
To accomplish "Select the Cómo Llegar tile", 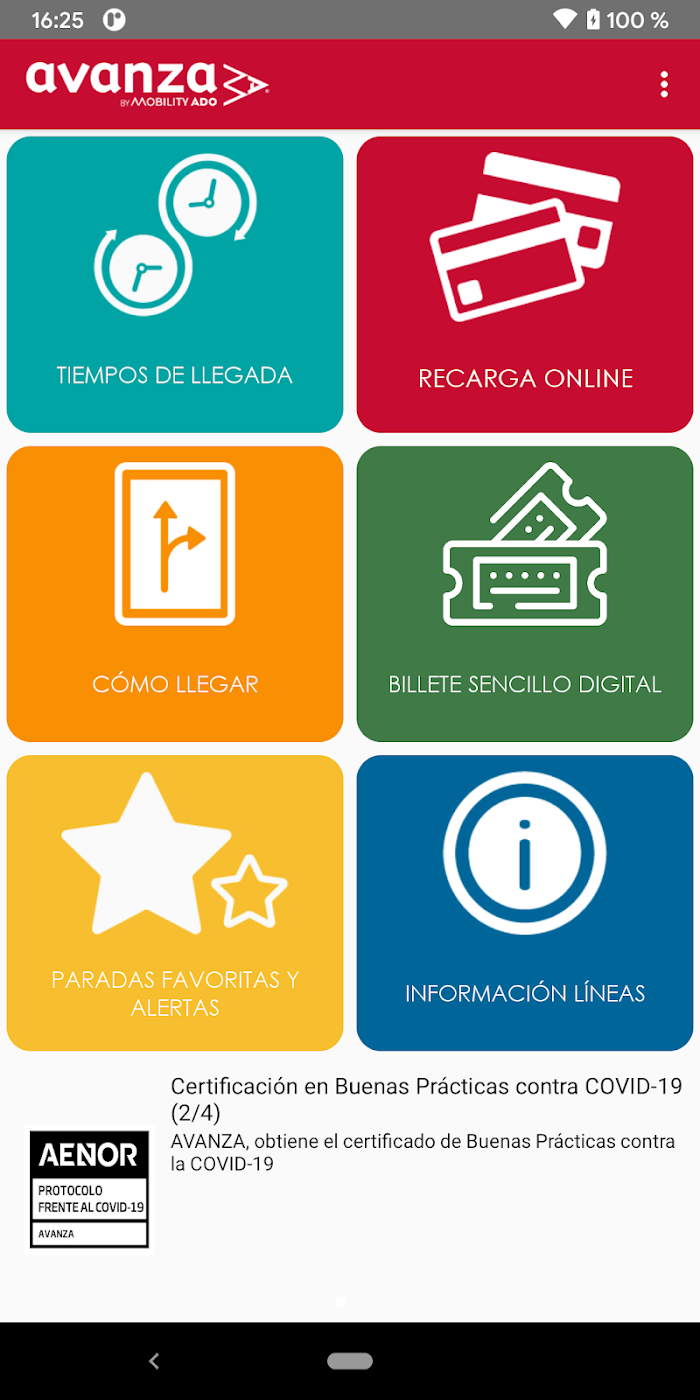I will 175,594.
